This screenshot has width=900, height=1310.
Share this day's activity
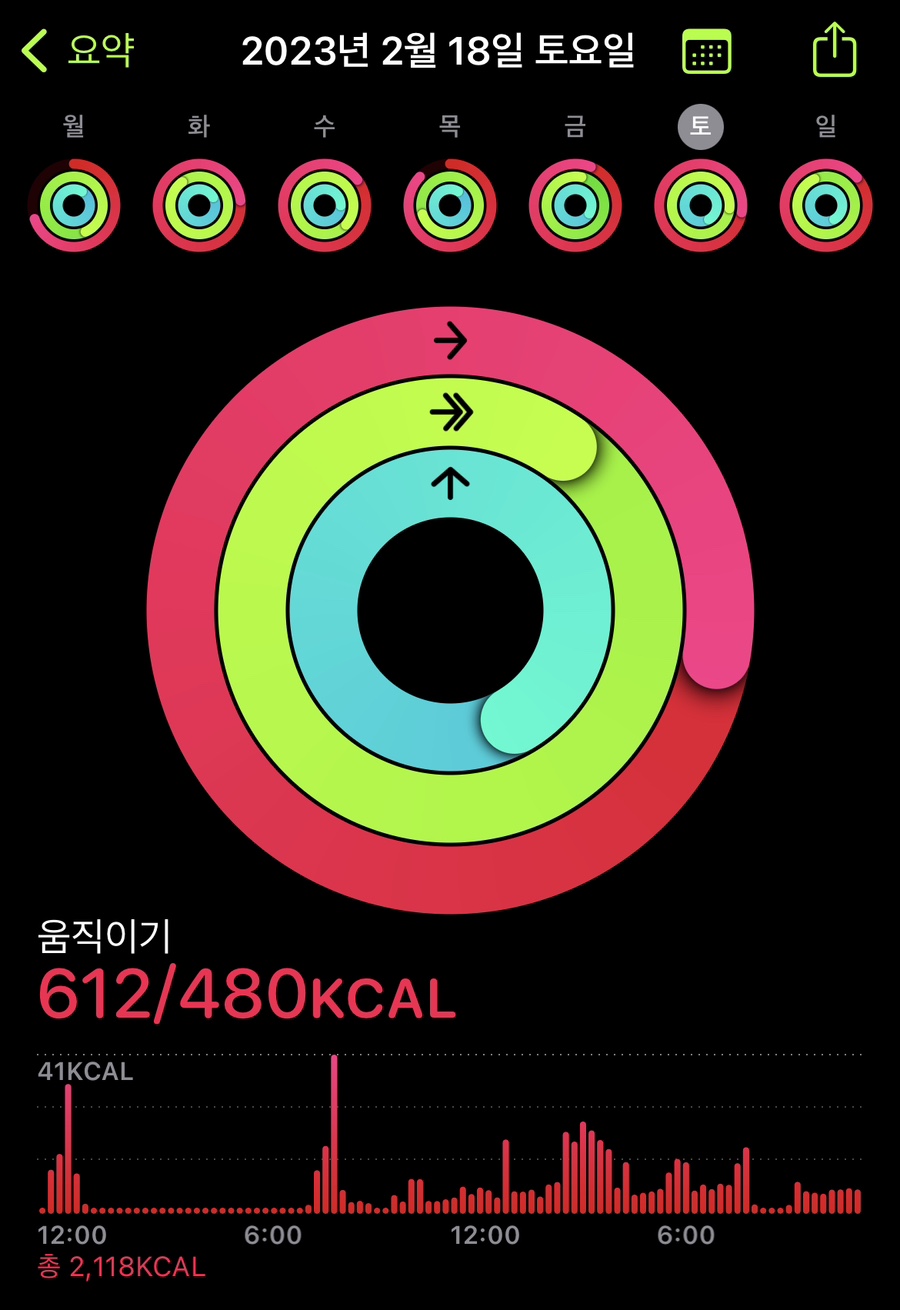(834, 49)
